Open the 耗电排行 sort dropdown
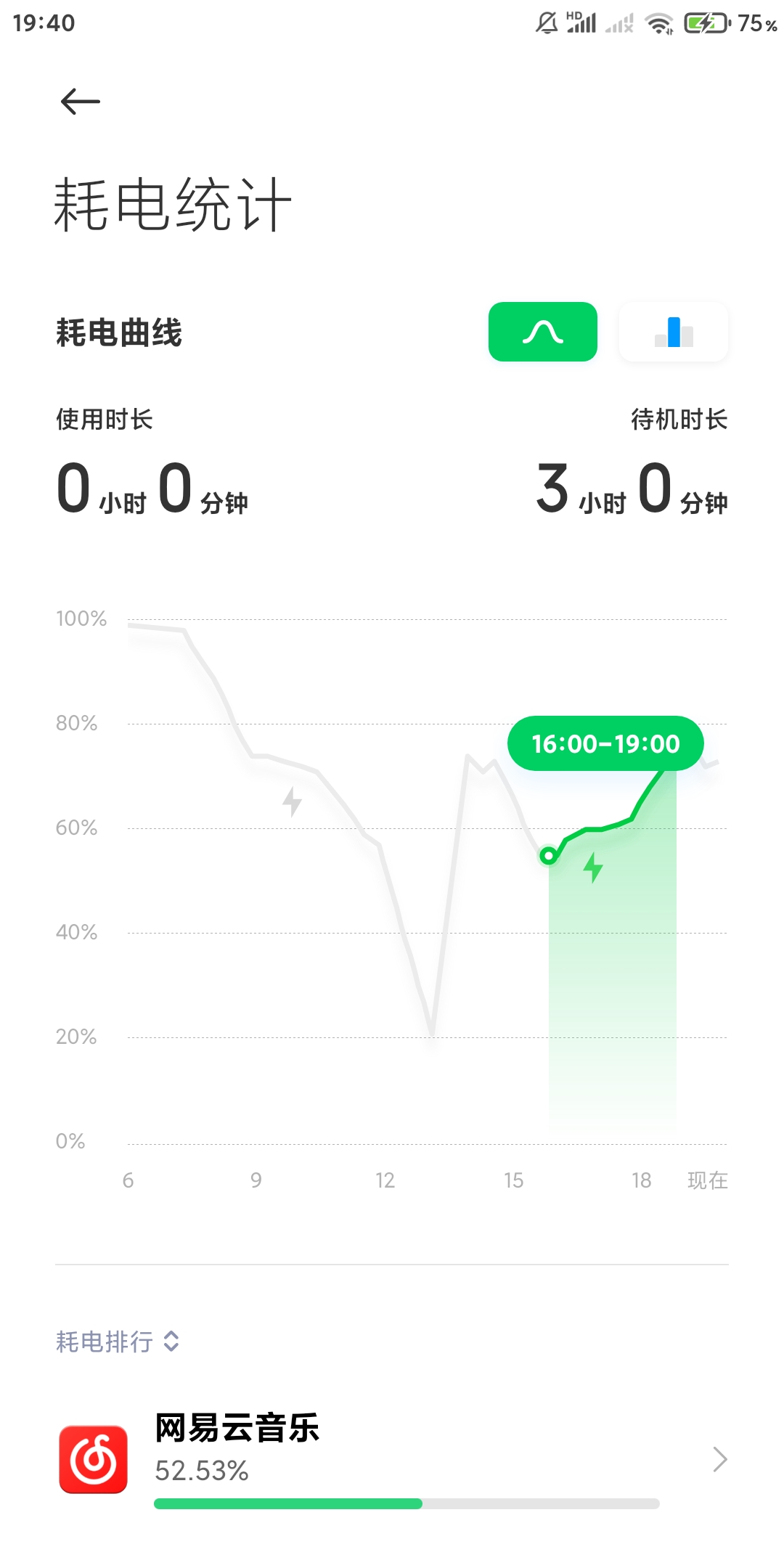 118,1342
